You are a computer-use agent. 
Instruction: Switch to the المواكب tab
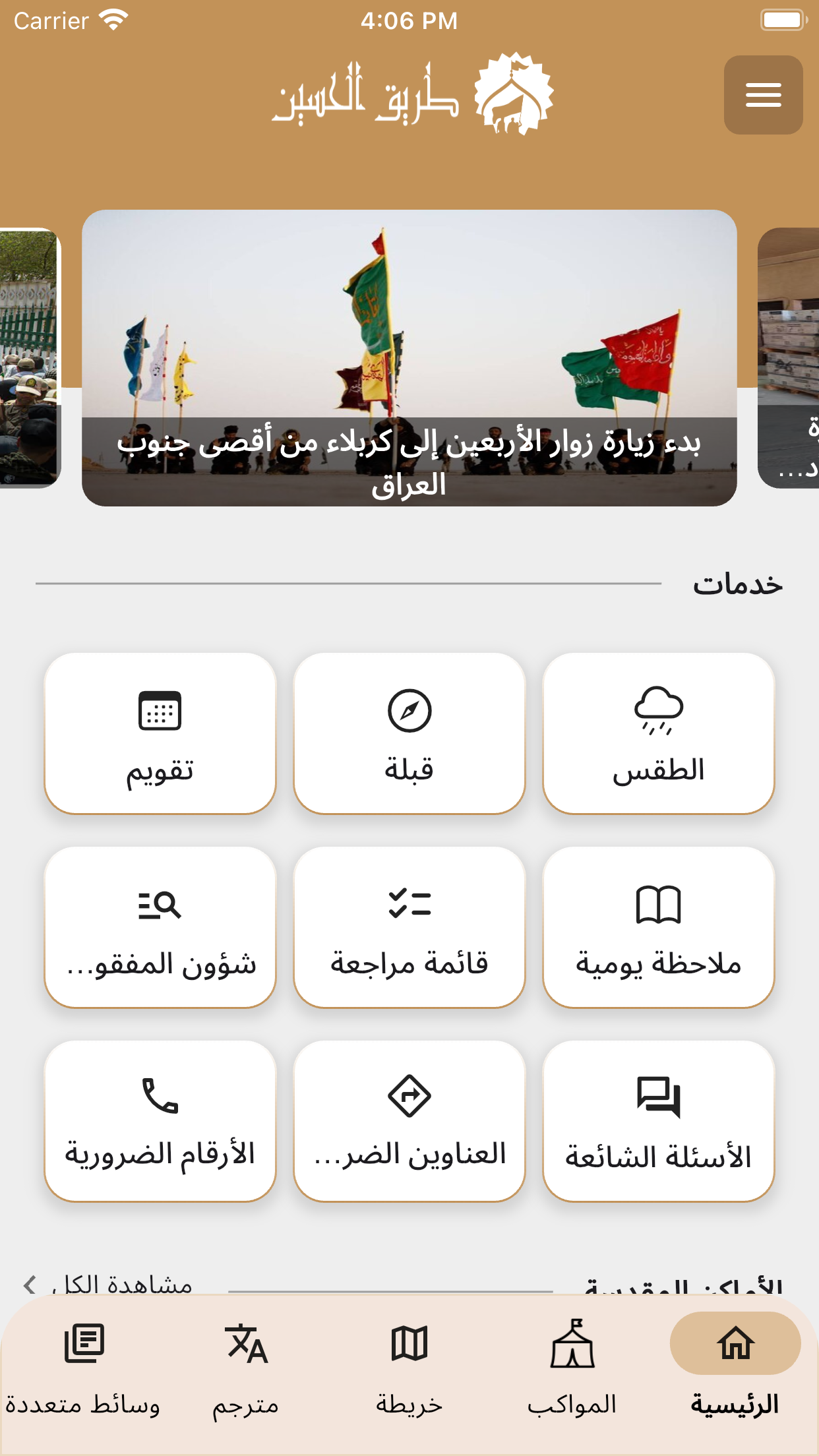(x=572, y=1368)
